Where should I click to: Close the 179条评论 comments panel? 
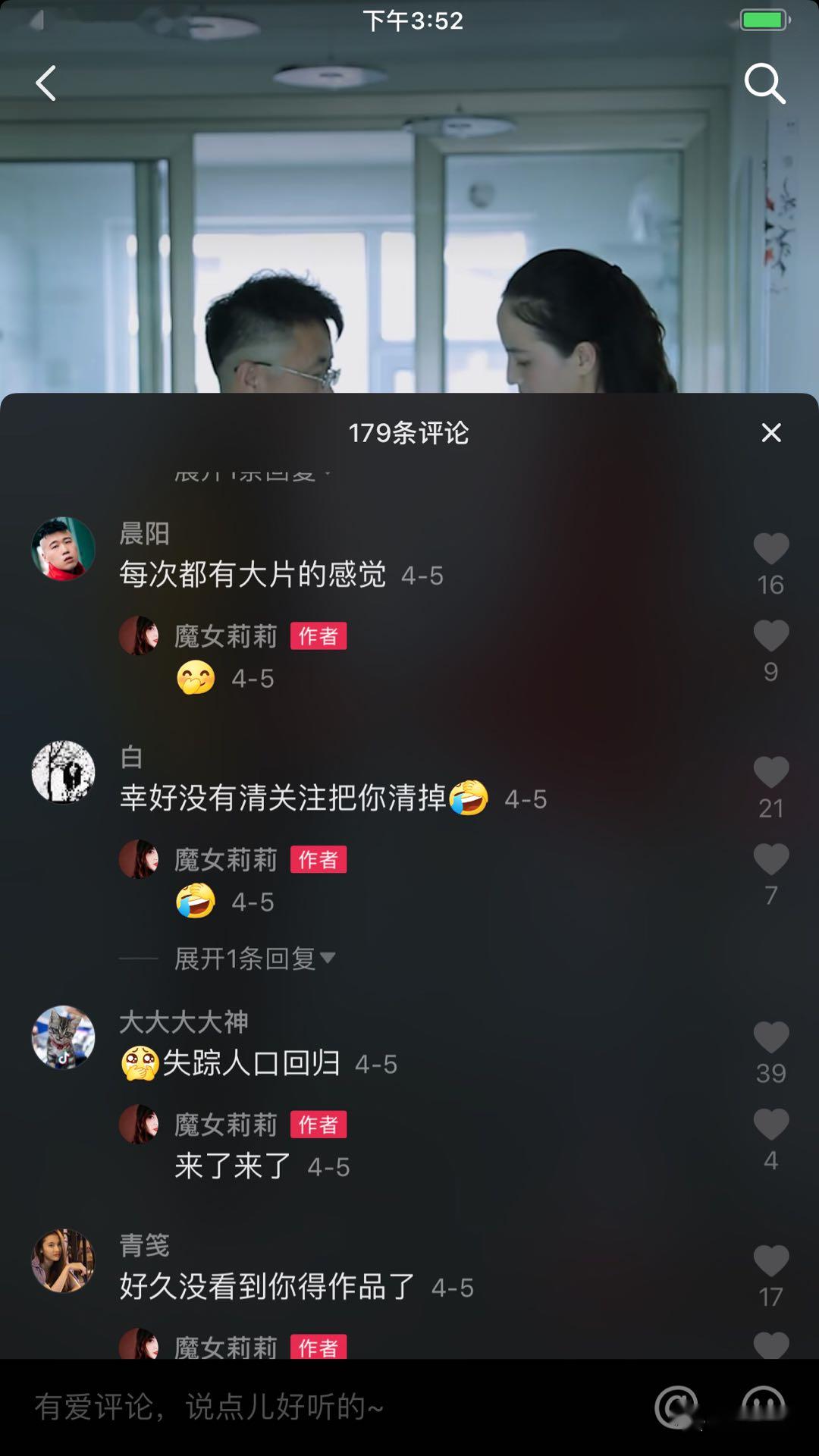[x=771, y=433]
